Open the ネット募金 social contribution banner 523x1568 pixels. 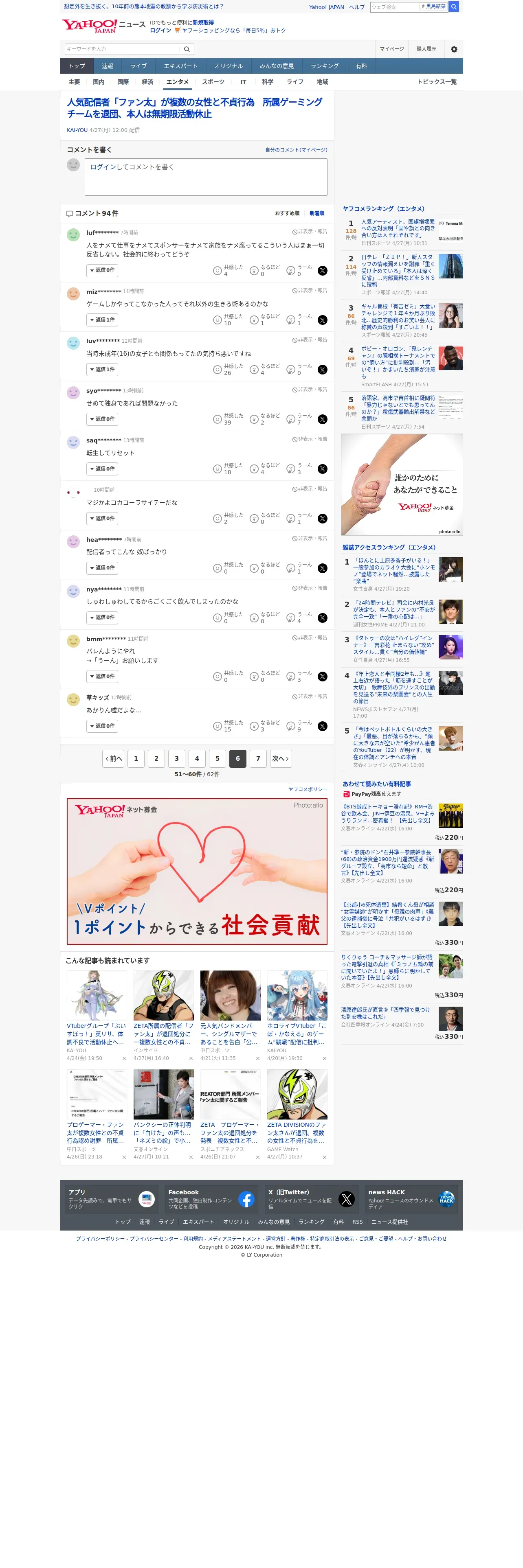point(197,872)
